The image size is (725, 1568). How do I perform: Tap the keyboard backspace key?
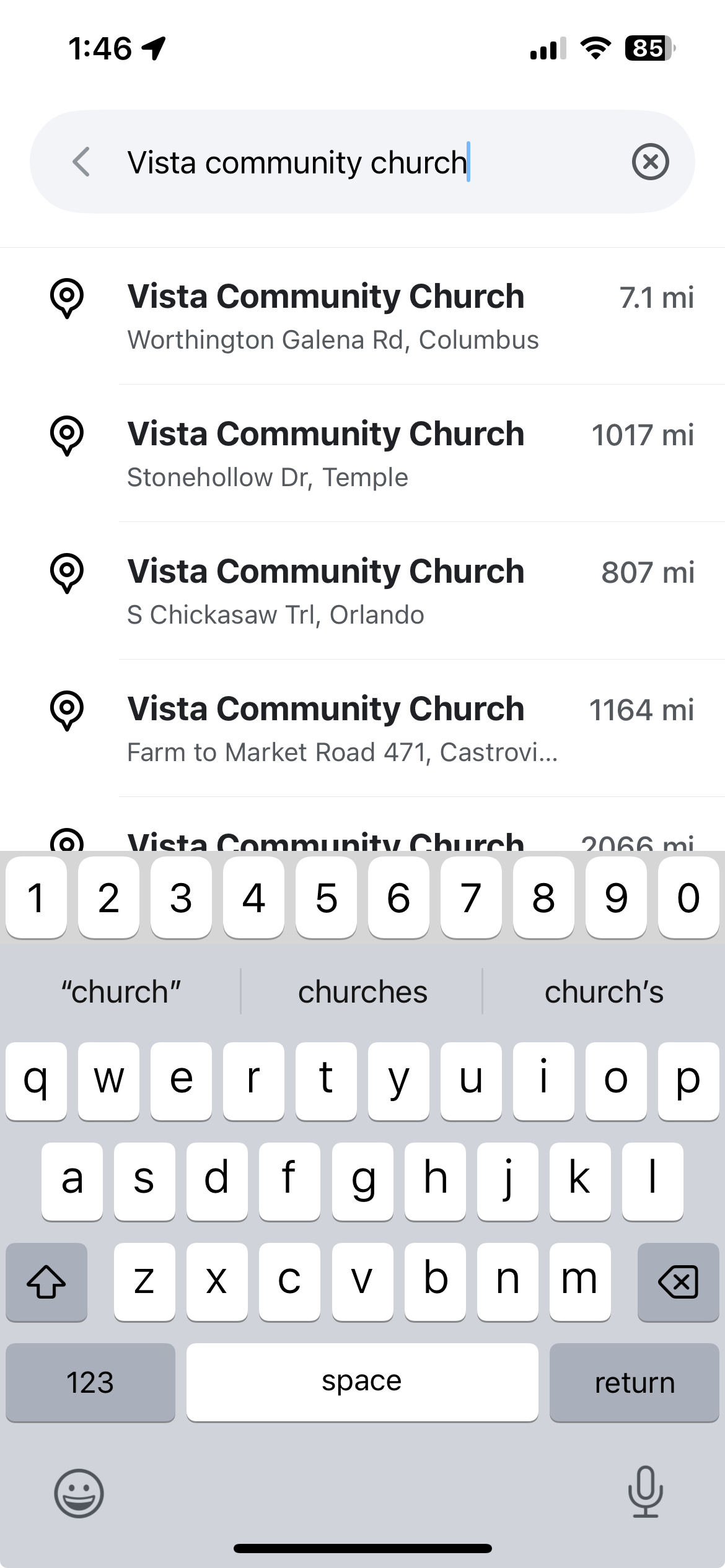[x=678, y=1281]
